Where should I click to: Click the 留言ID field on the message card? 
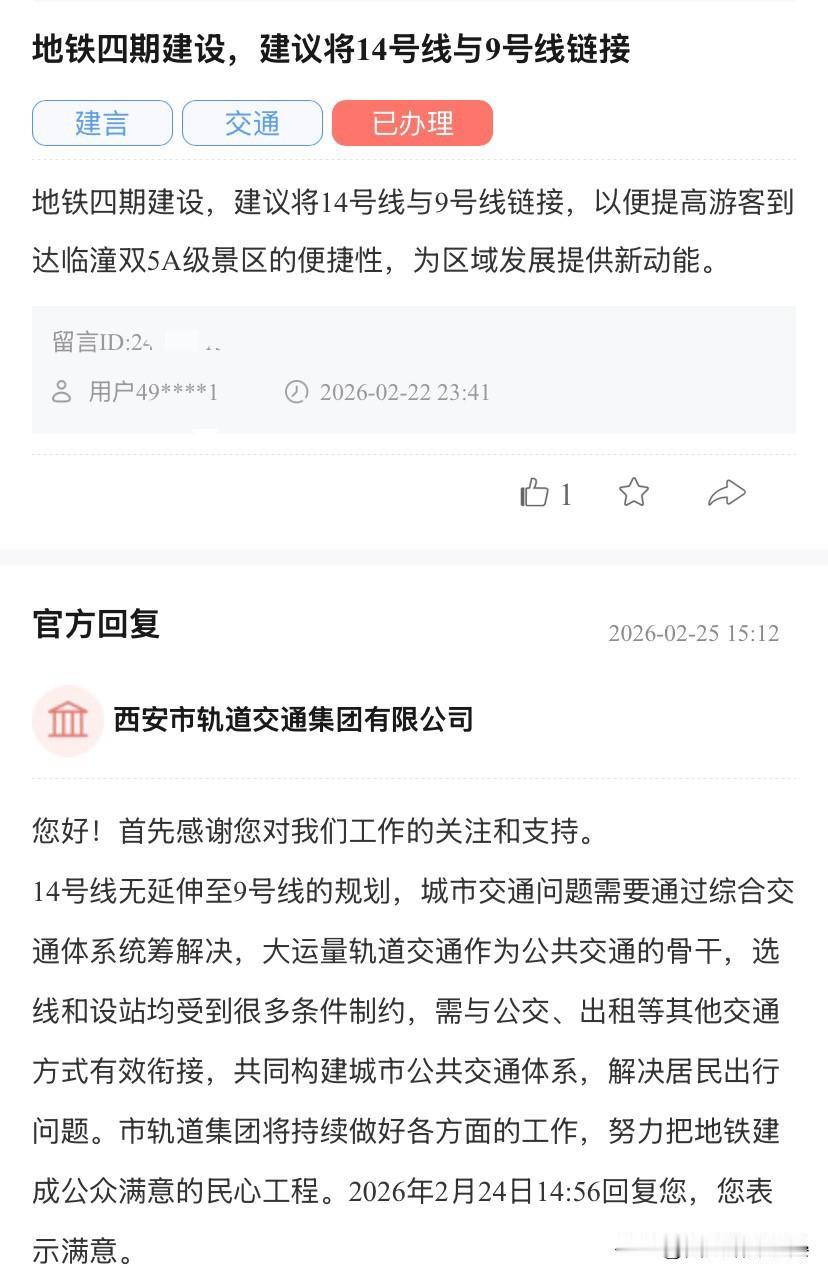click(120, 340)
